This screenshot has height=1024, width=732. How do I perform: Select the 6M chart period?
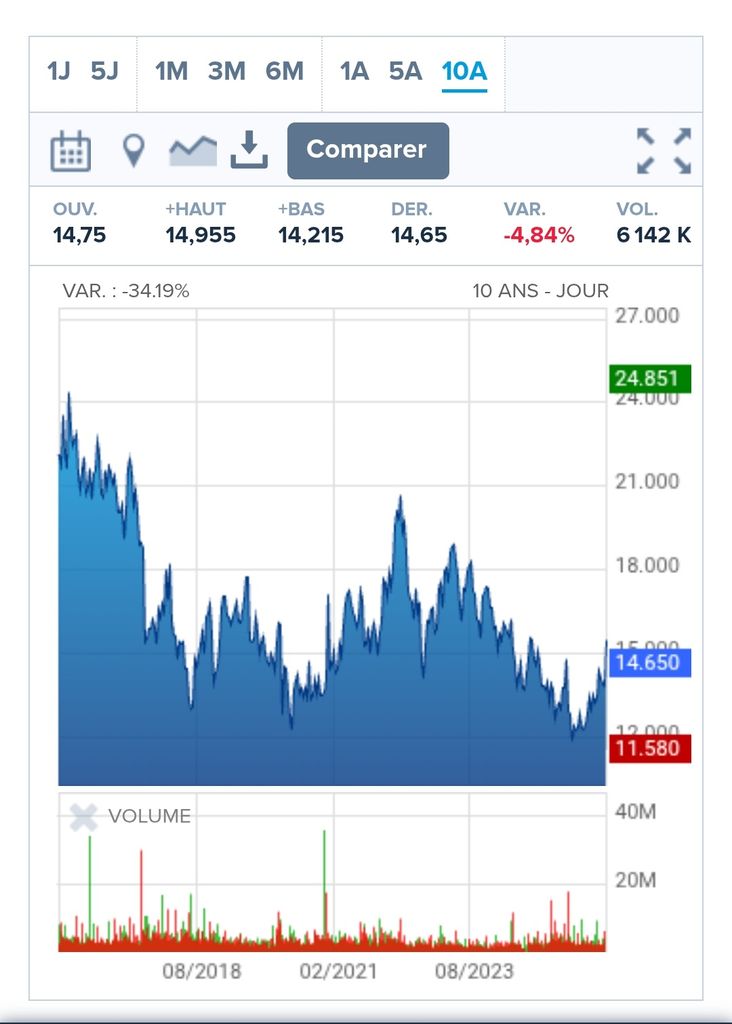(x=284, y=72)
